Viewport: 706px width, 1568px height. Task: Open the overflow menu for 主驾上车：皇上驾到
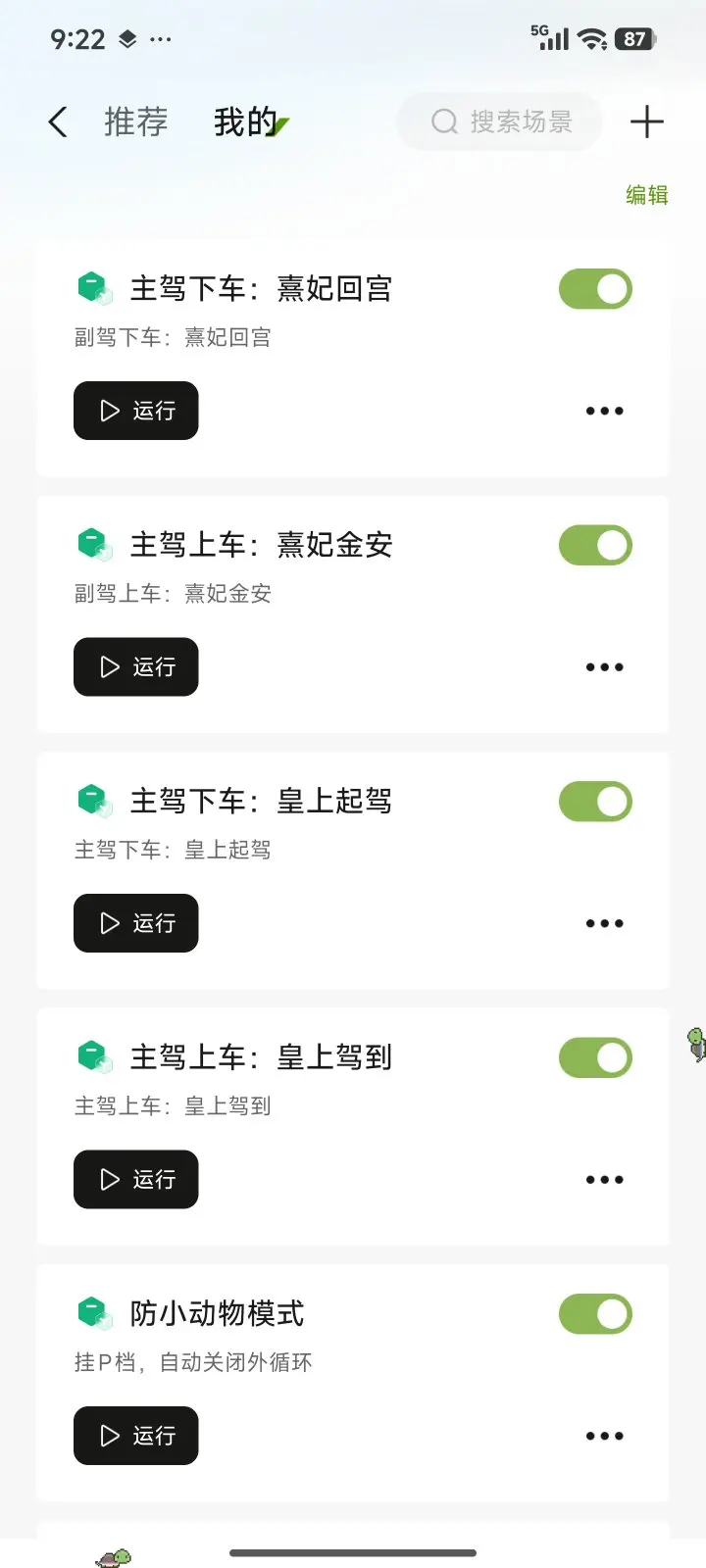coord(604,1180)
